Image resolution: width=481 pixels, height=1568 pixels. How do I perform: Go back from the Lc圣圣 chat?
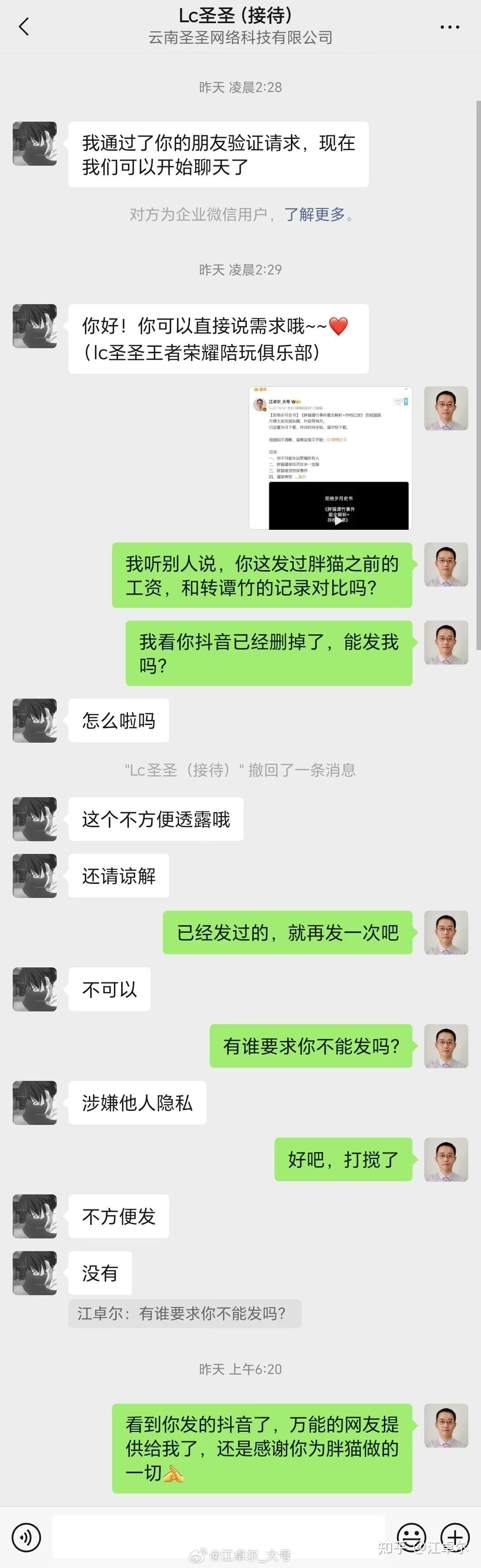(25, 27)
